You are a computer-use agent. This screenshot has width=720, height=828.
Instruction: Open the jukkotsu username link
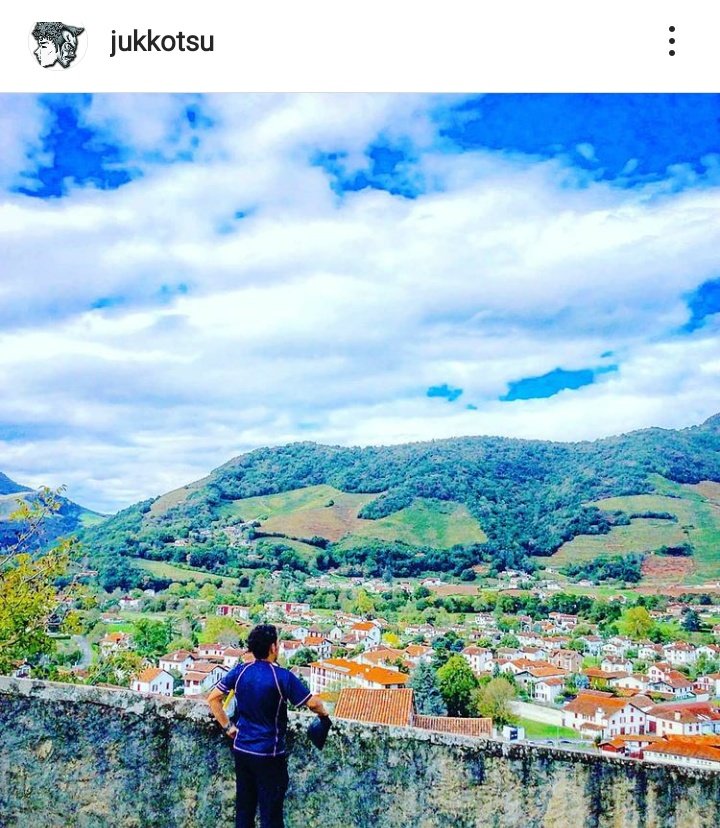coord(161,42)
